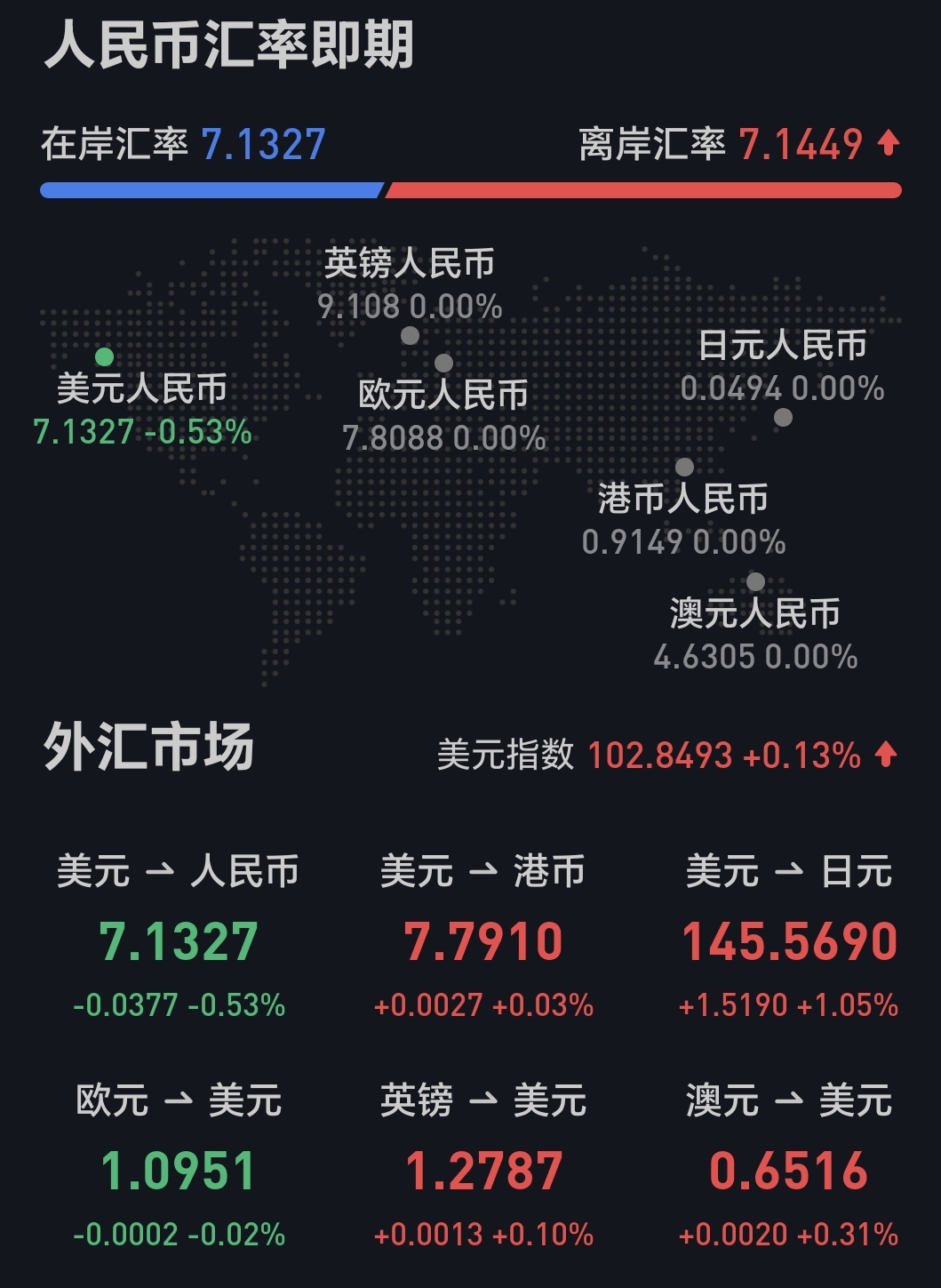This screenshot has width=941, height=1288.
Task: Open the 美元→日元 rate card
Action: [788, 936]
